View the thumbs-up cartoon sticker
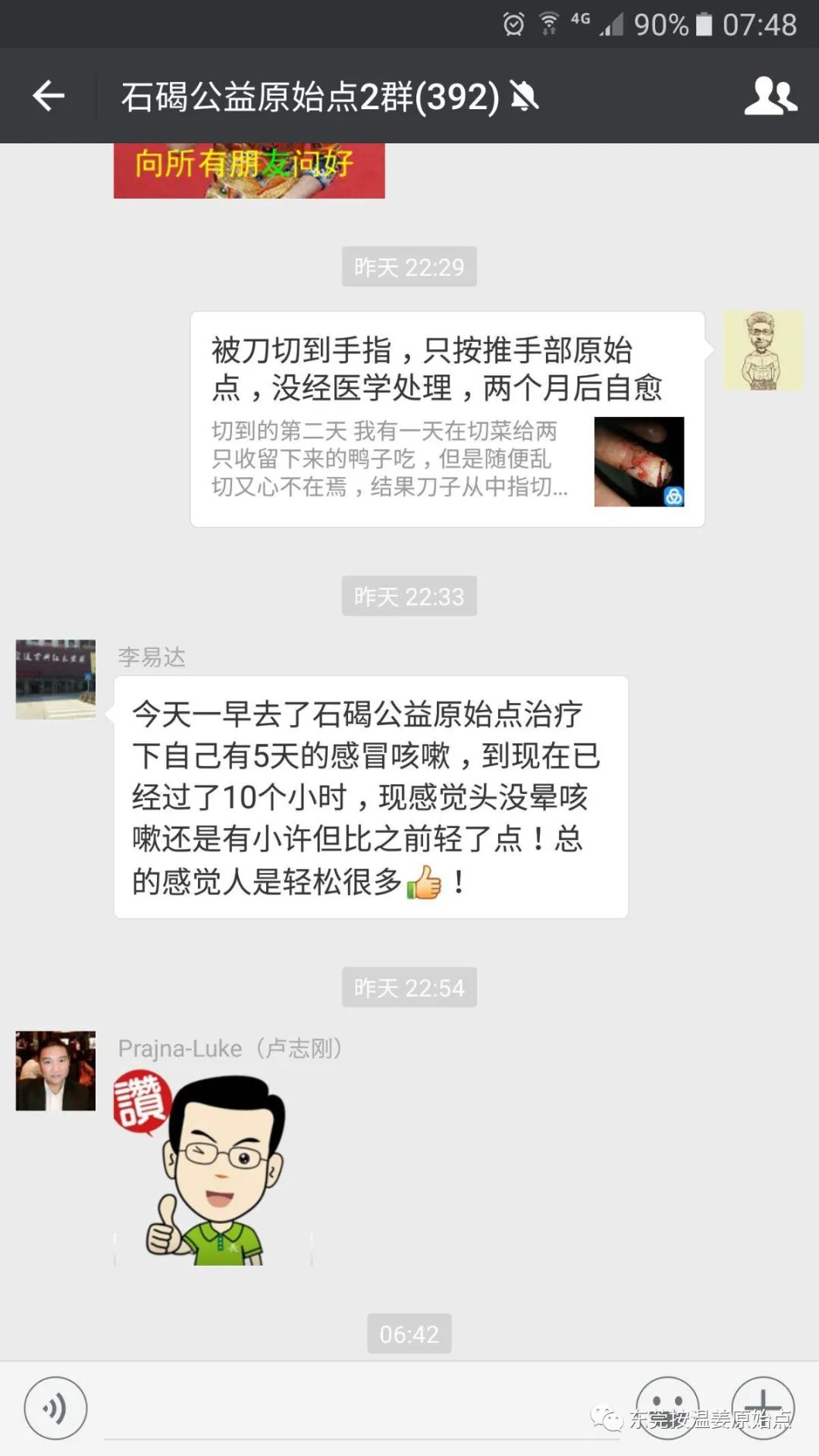The width and height of the screenshot is (819, 1456). (212, 1169)
